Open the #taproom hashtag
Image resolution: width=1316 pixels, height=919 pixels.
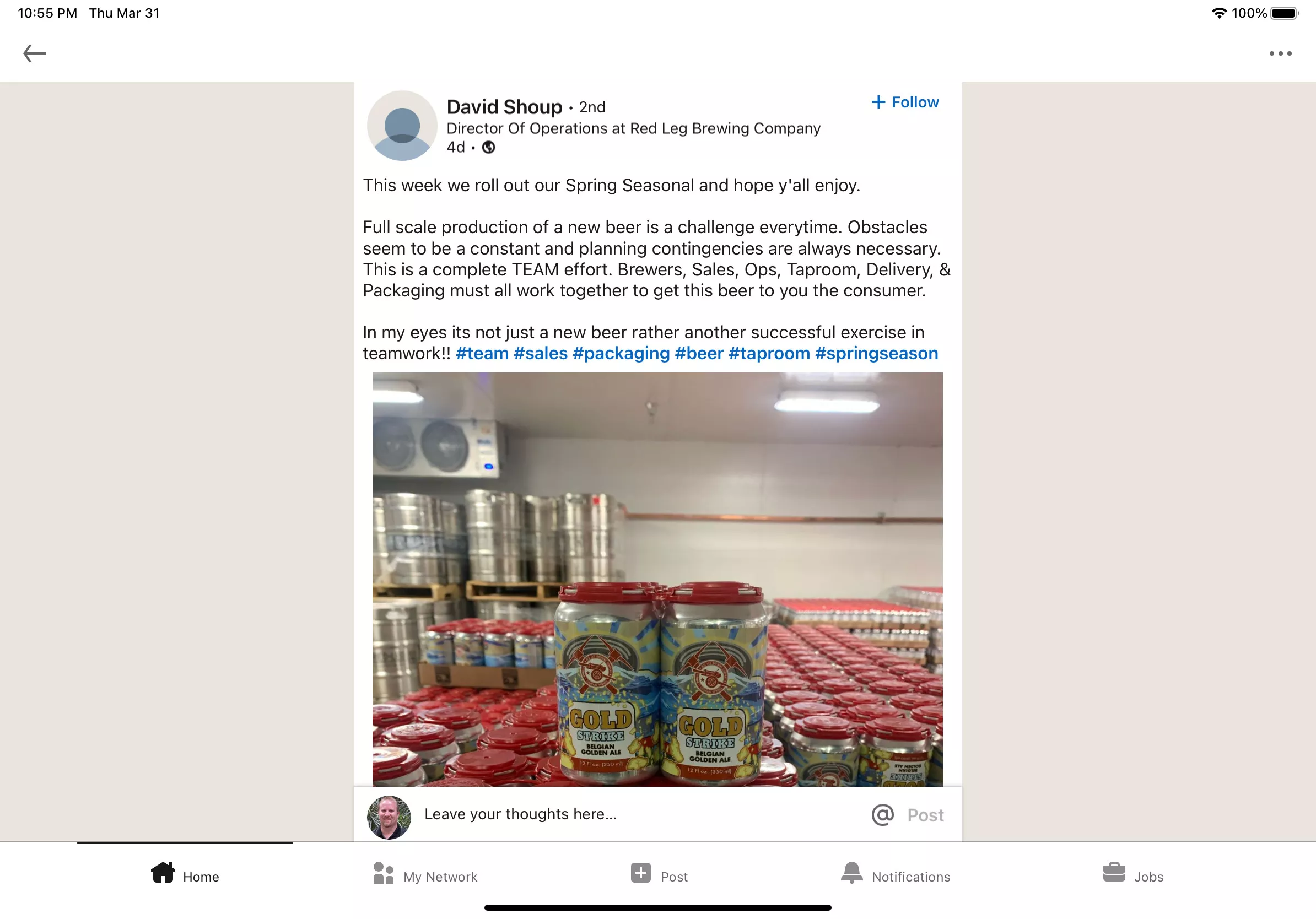click(769, 353)
